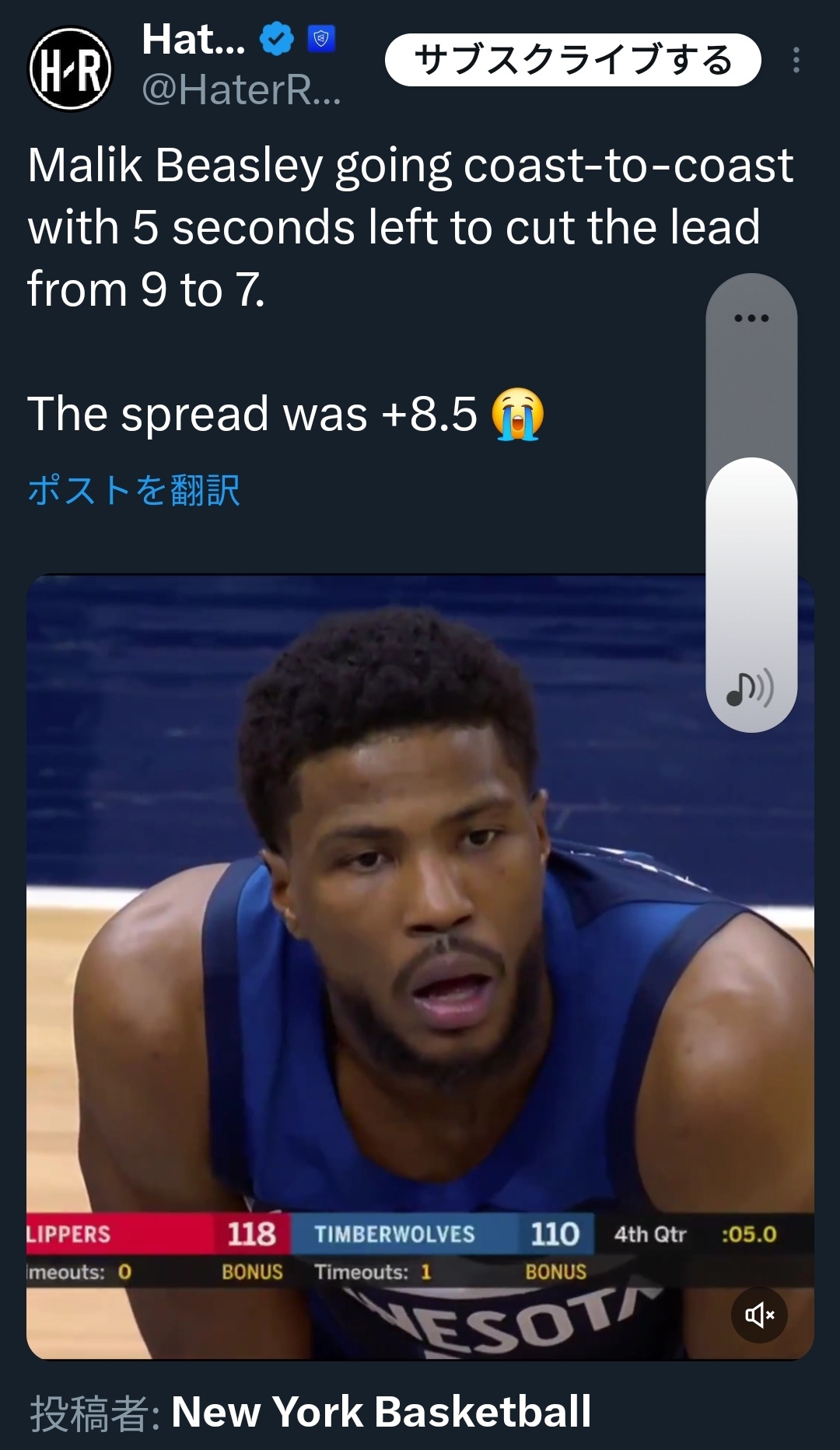Open the volume panel's three-dot settings
Viewport: 840px width, 1450px height.
pyautogui.click(x=751, y=317)
